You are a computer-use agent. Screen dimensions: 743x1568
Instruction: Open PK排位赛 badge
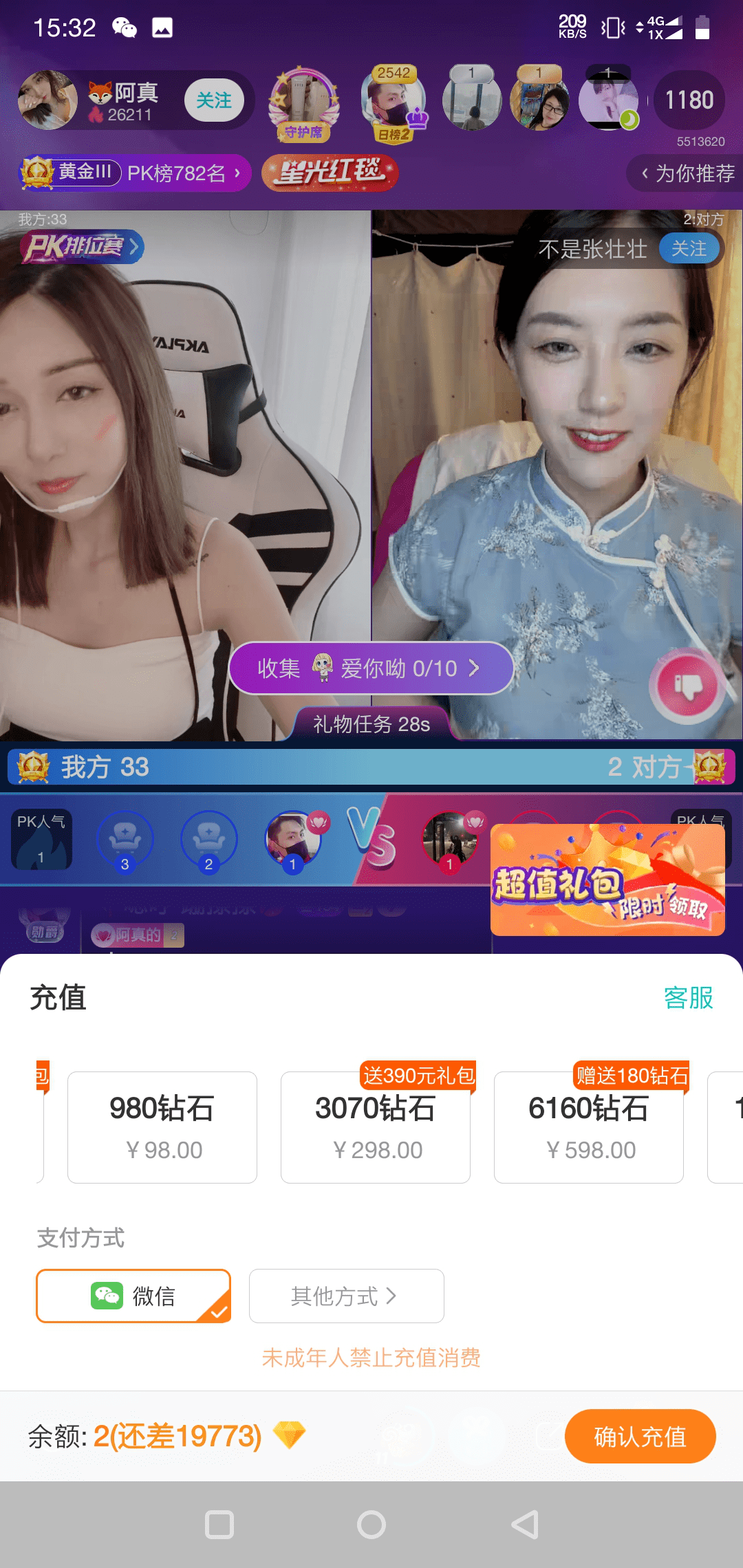(x=81, y=246)
